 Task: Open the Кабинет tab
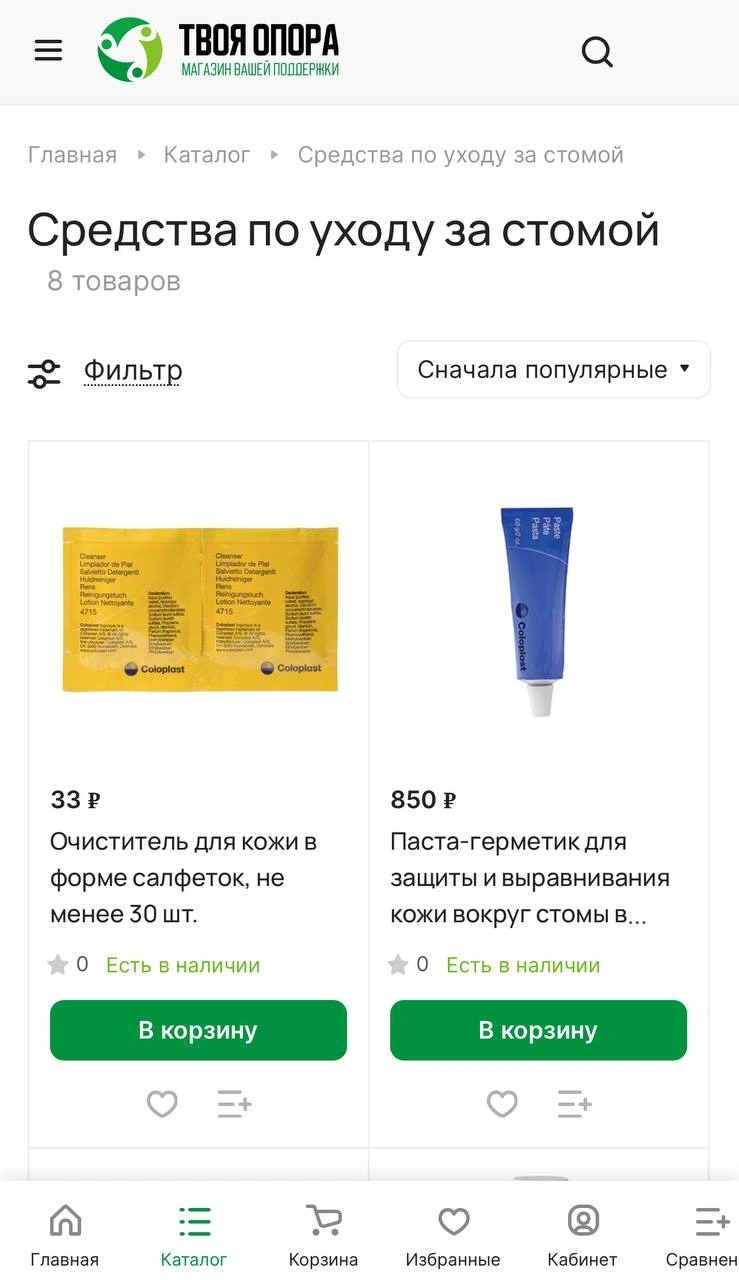tap(583, 1236)
